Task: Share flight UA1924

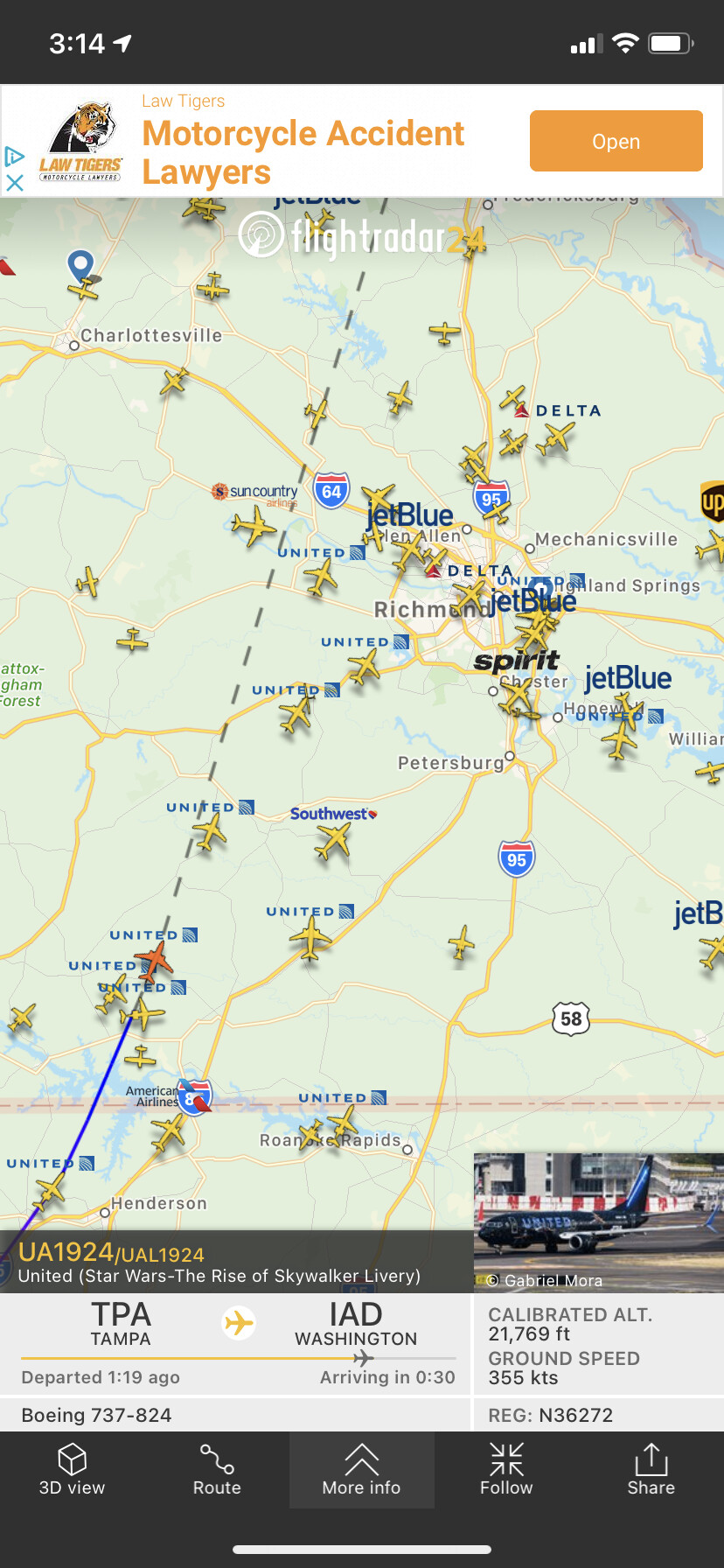Action: click(x=651, y=1470)
